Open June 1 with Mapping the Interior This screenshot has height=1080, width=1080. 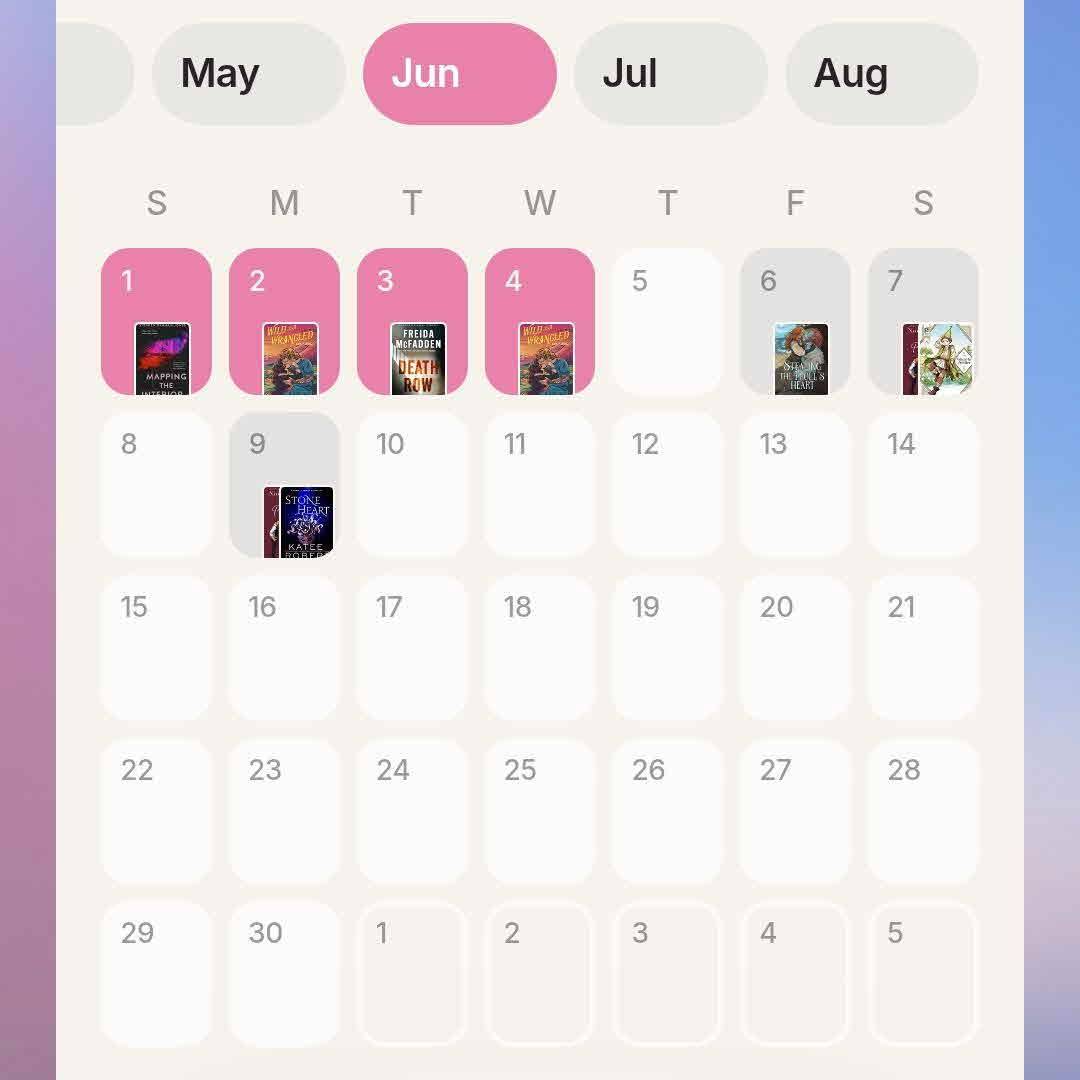[156, 321]
